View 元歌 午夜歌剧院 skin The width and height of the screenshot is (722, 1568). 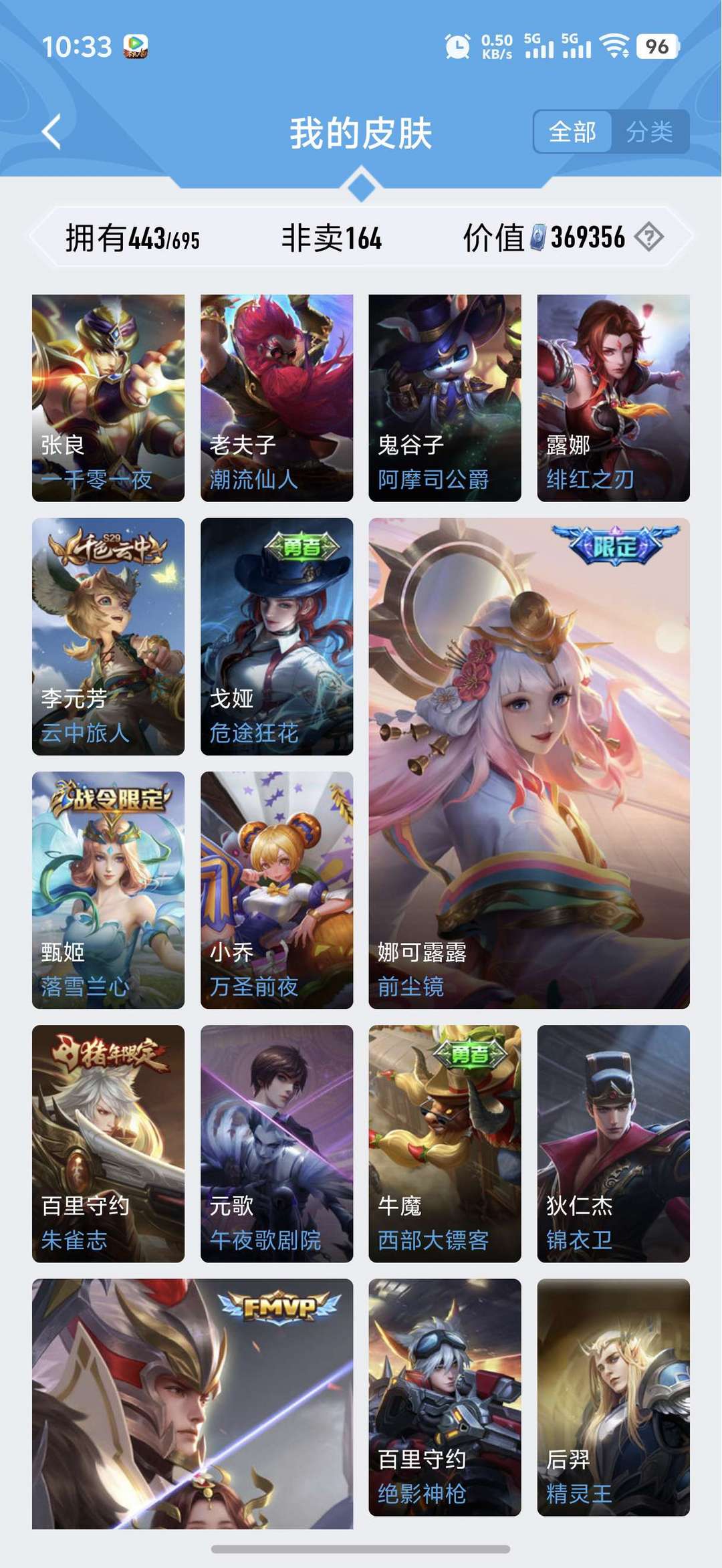[x=277, y=1143]
